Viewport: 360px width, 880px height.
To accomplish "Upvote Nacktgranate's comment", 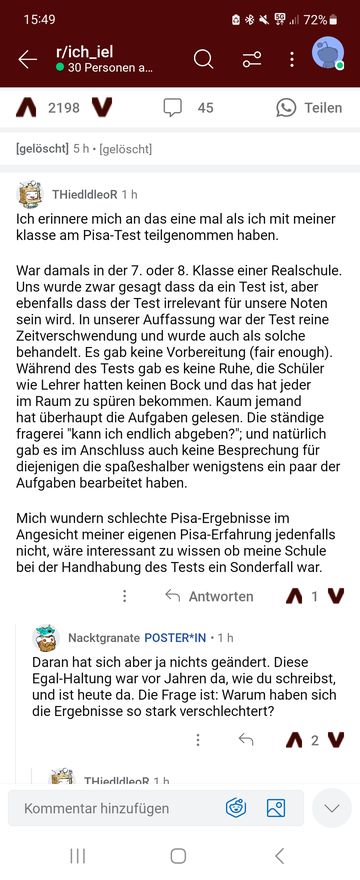I will 294,740.
